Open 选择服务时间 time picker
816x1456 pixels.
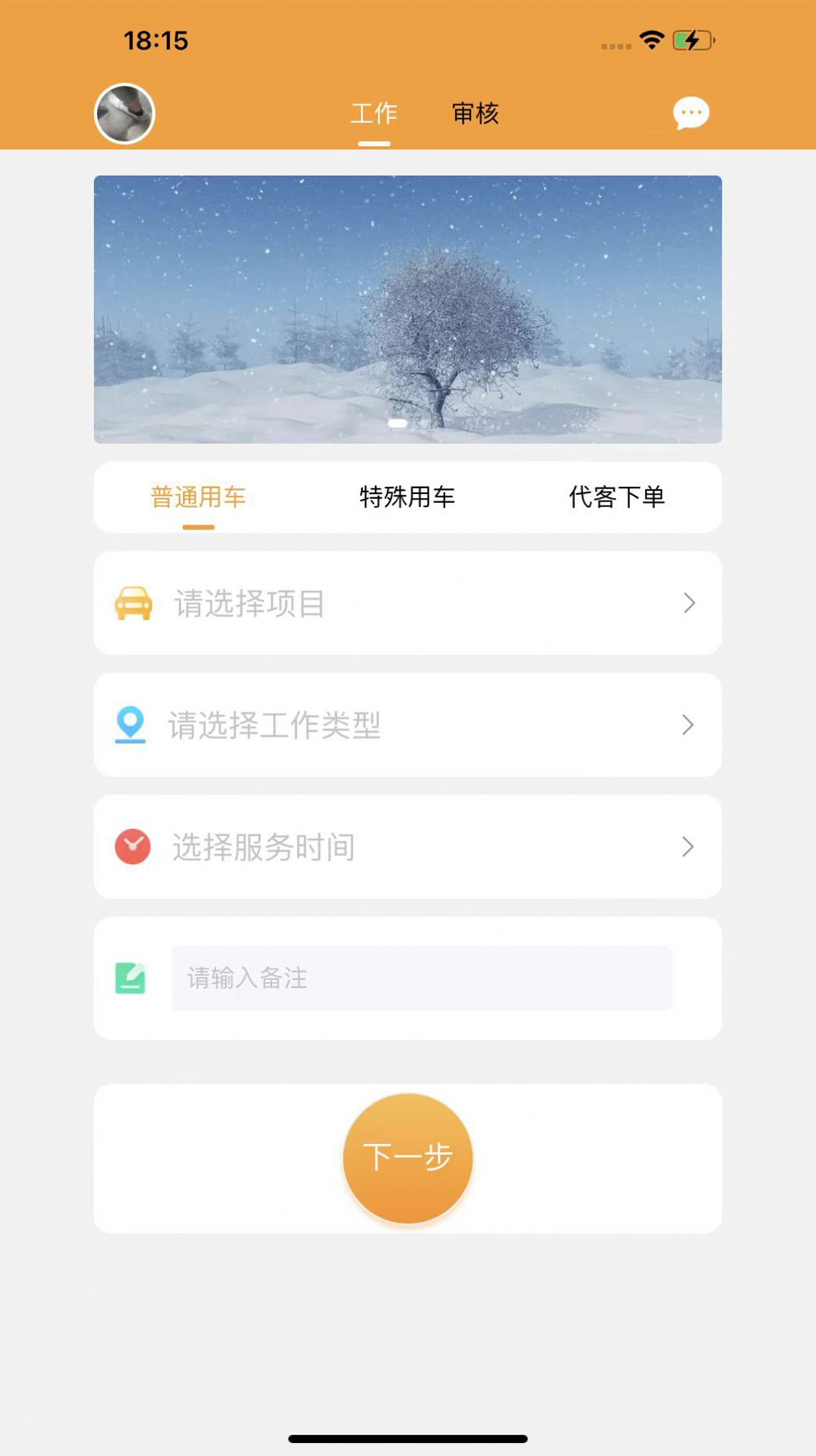pyautogui.click(x=408, y=847)
